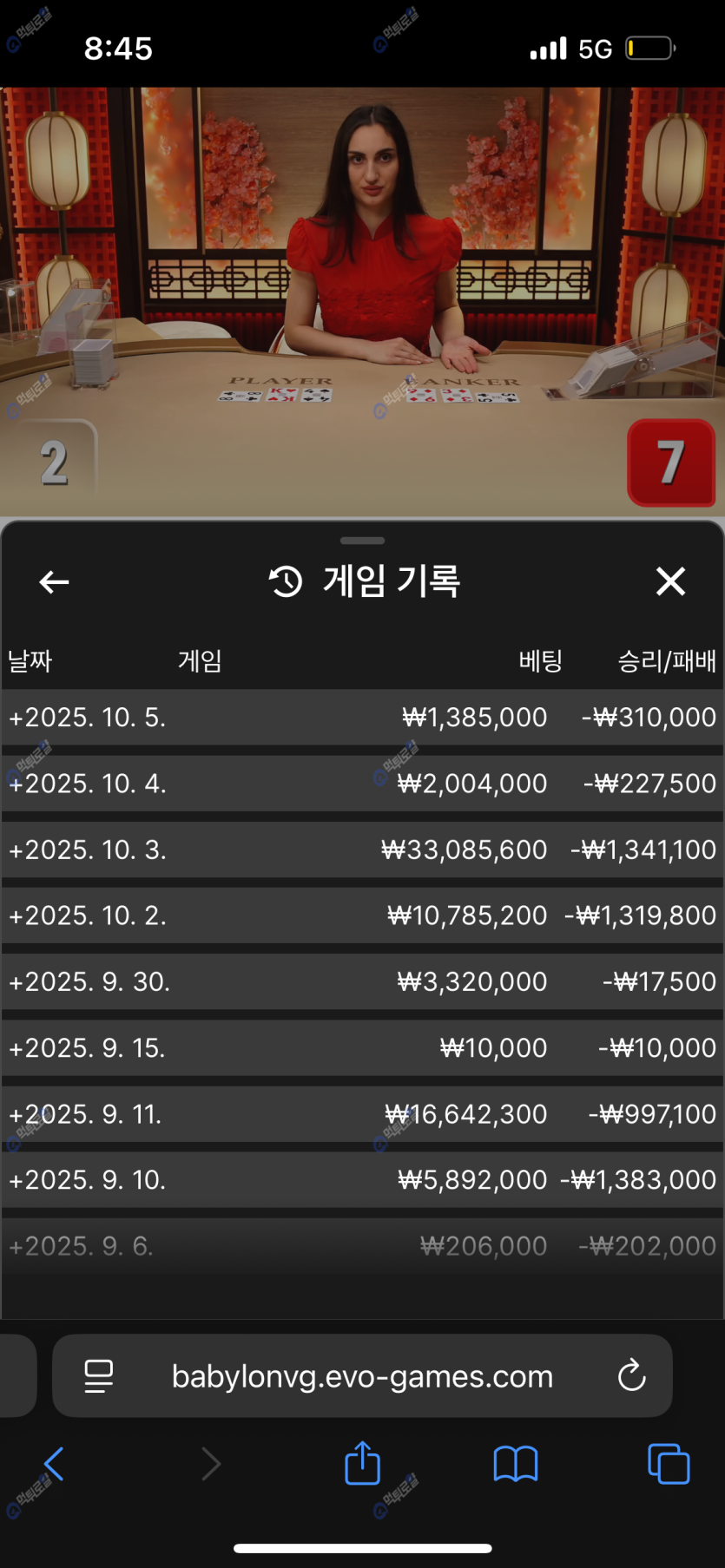Close the 게임 기록 panel

point(670,581)
